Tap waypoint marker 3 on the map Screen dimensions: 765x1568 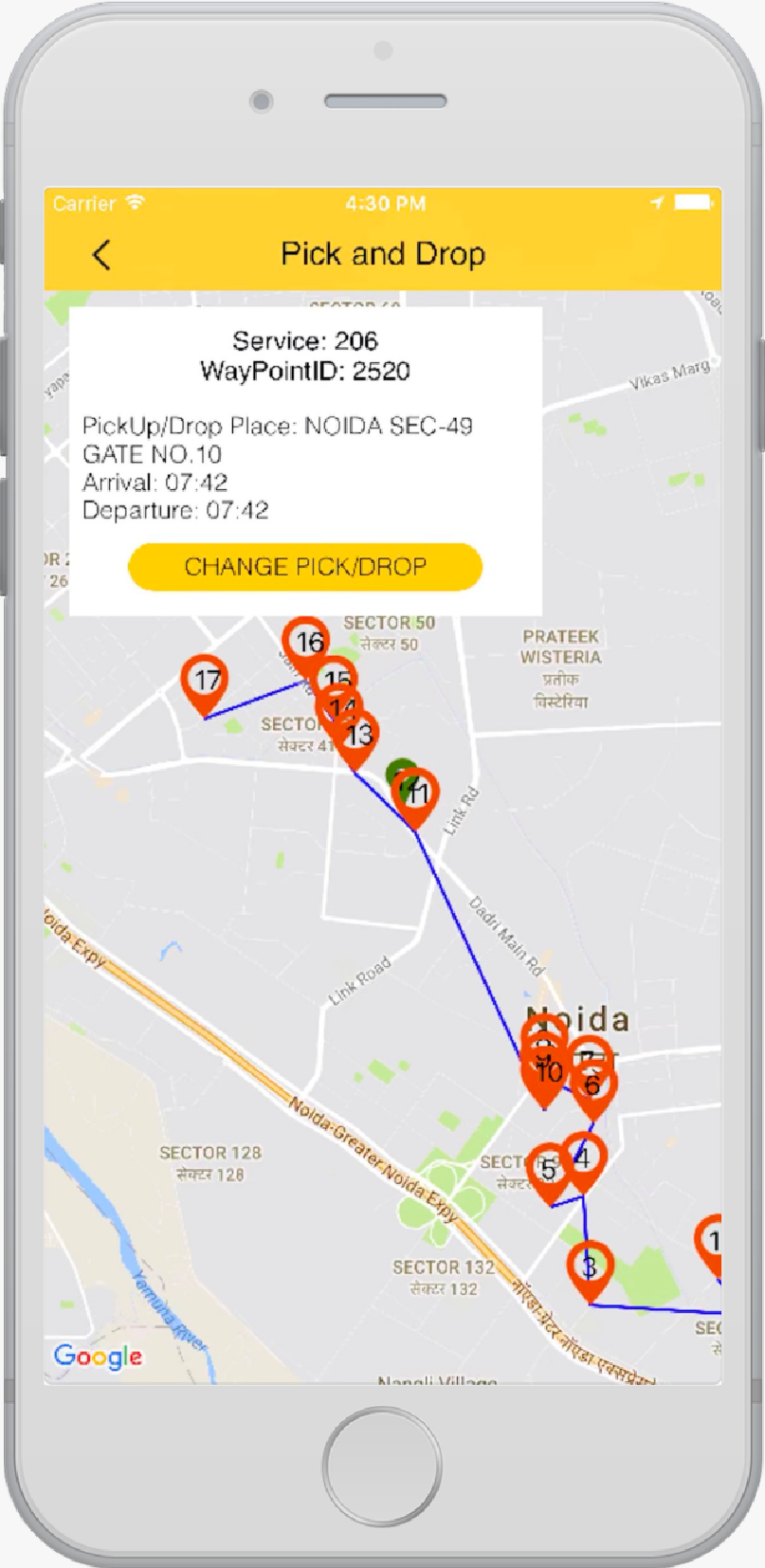[590, 1267]
